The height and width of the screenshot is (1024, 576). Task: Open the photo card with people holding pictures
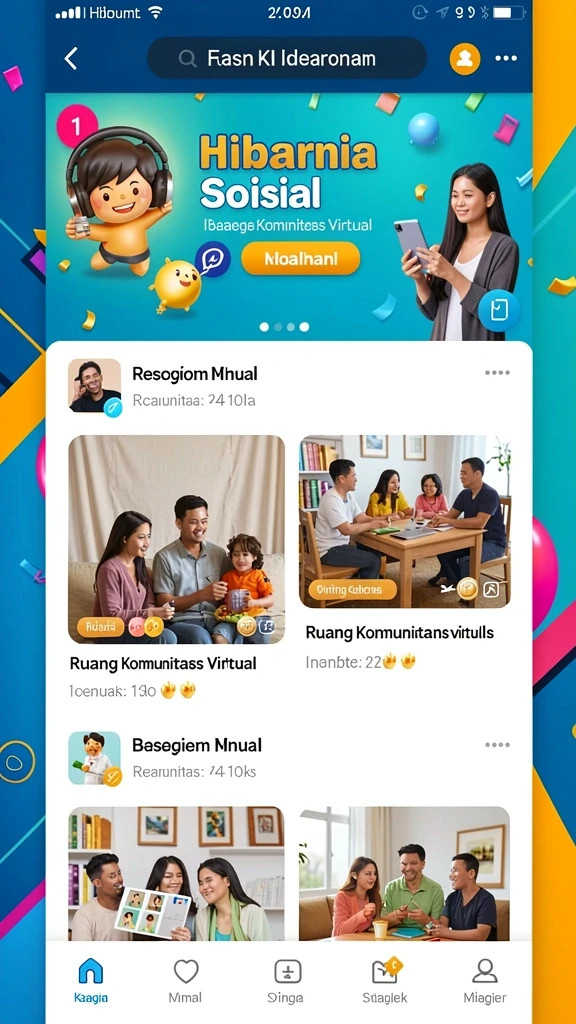(176, 874)
